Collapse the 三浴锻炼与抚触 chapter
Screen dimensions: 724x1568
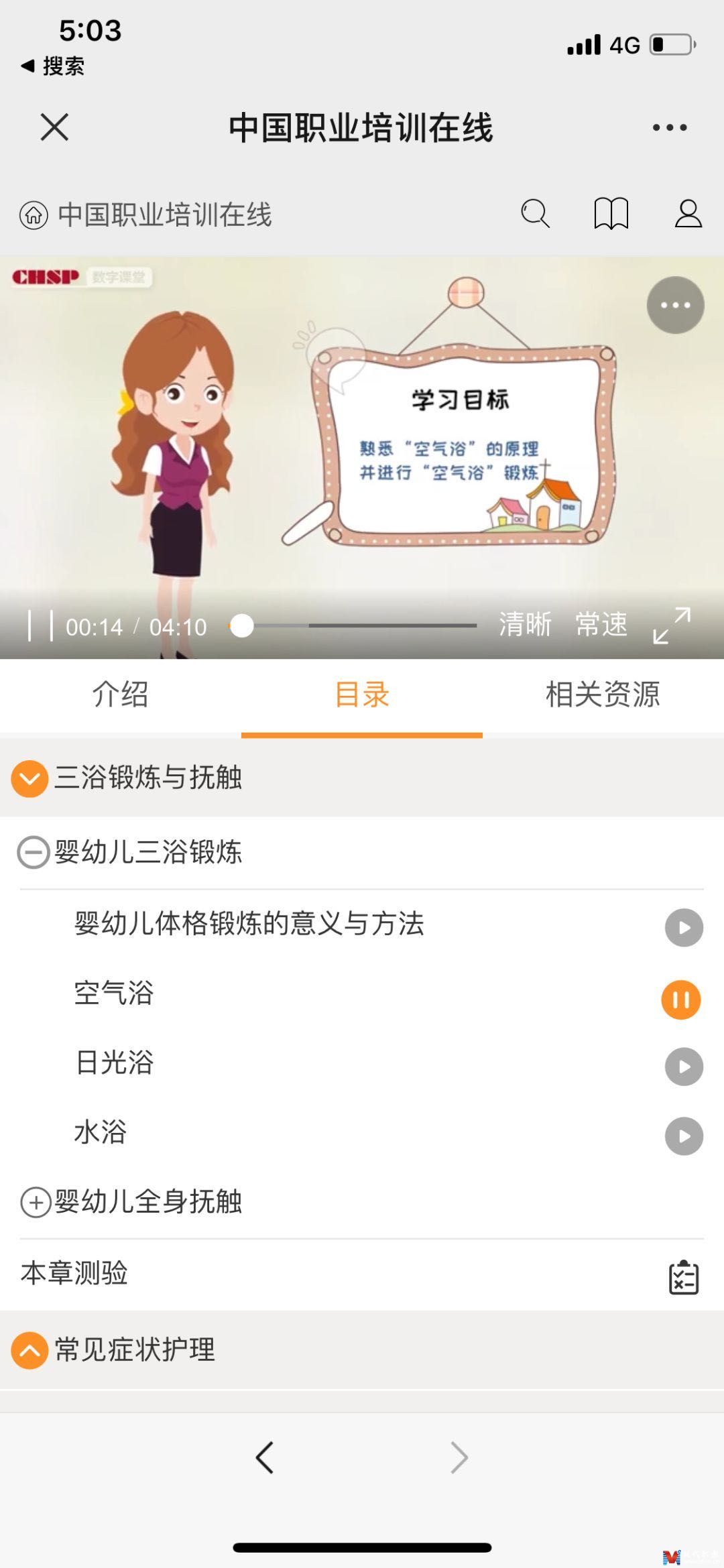(29, 779)
